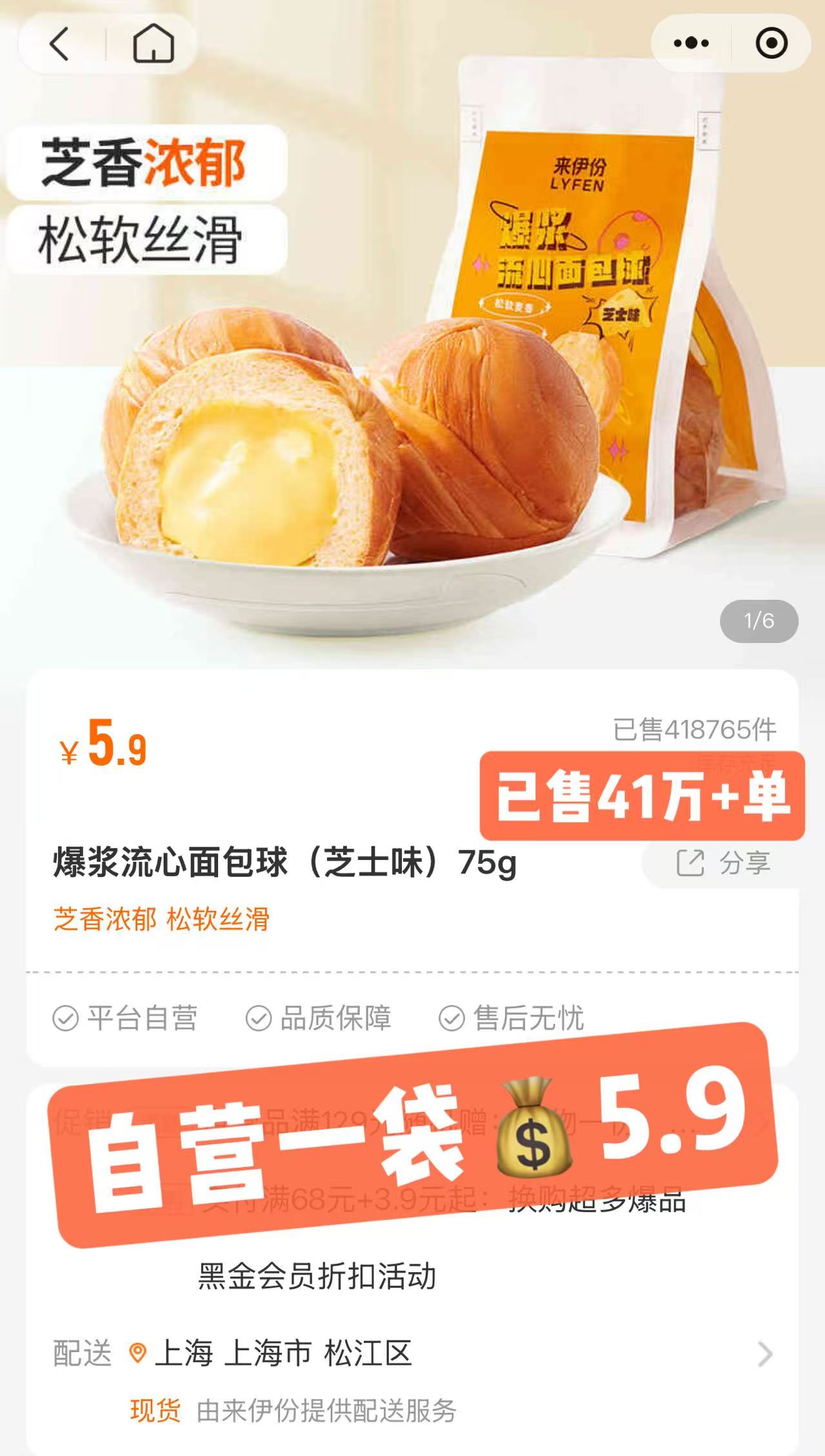Tap the home icon in the top bar
The width and height of the screenshot is (825, 1456).
[154, 43]
